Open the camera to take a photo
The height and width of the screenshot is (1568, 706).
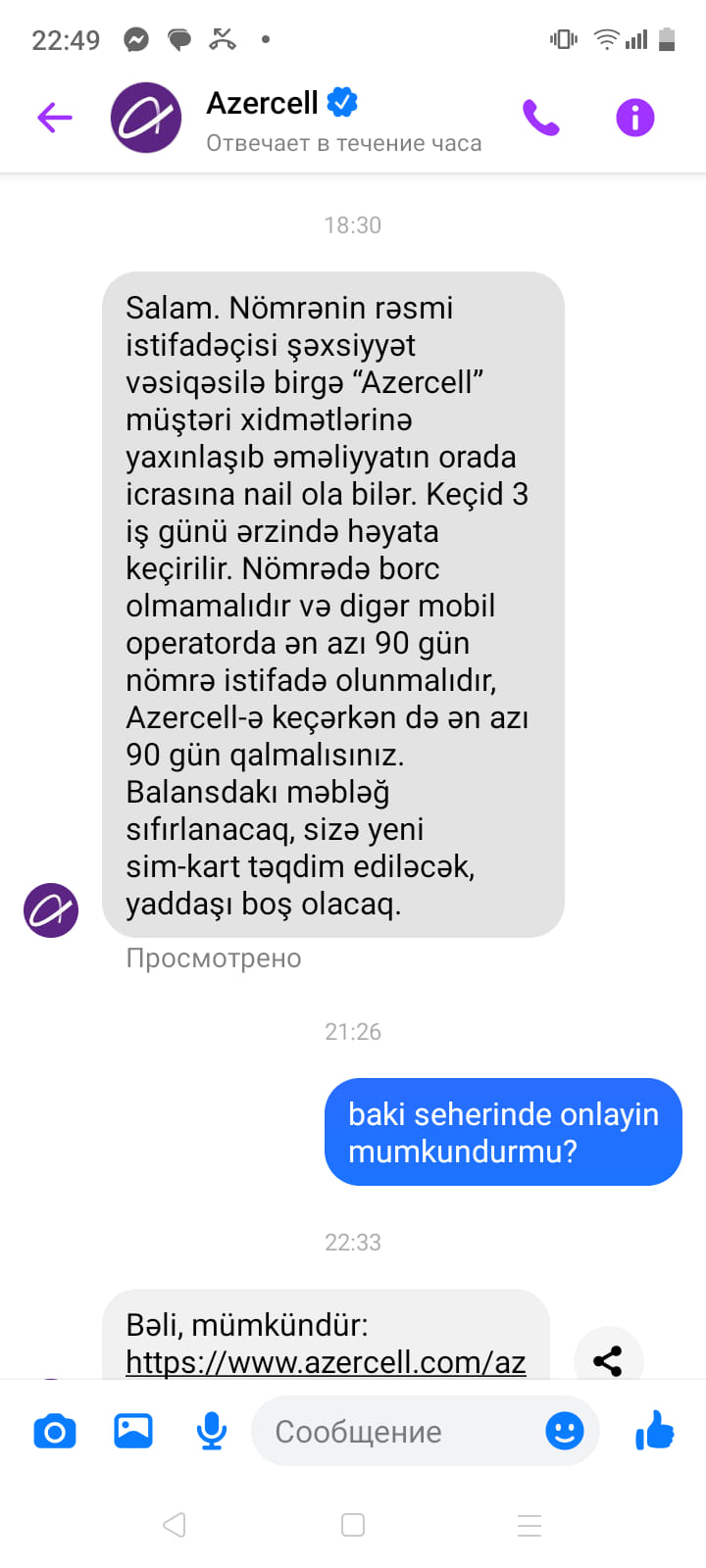[x=55, y=1432]
